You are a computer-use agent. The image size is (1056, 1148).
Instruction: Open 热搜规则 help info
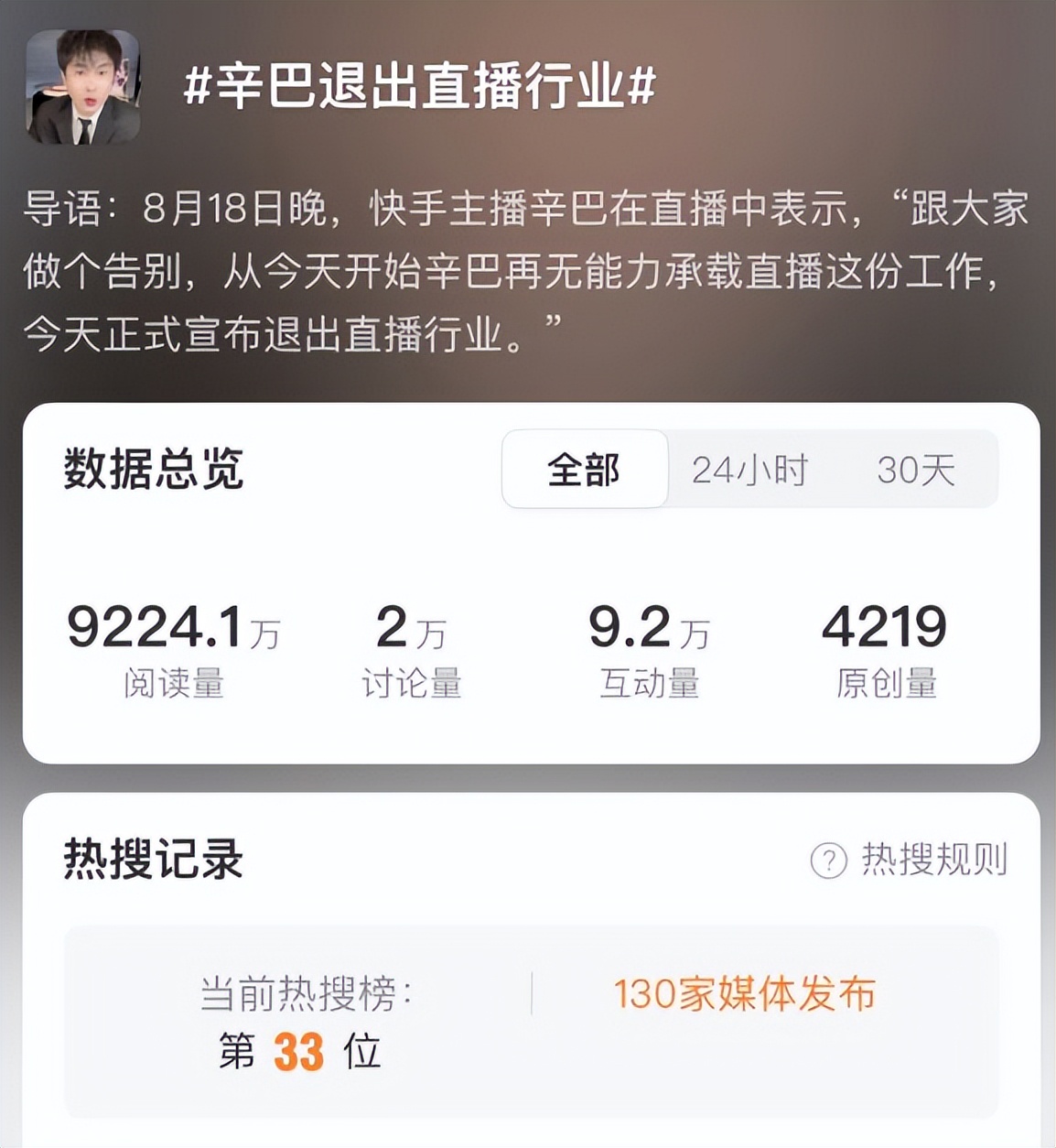[x=910, y=860]
